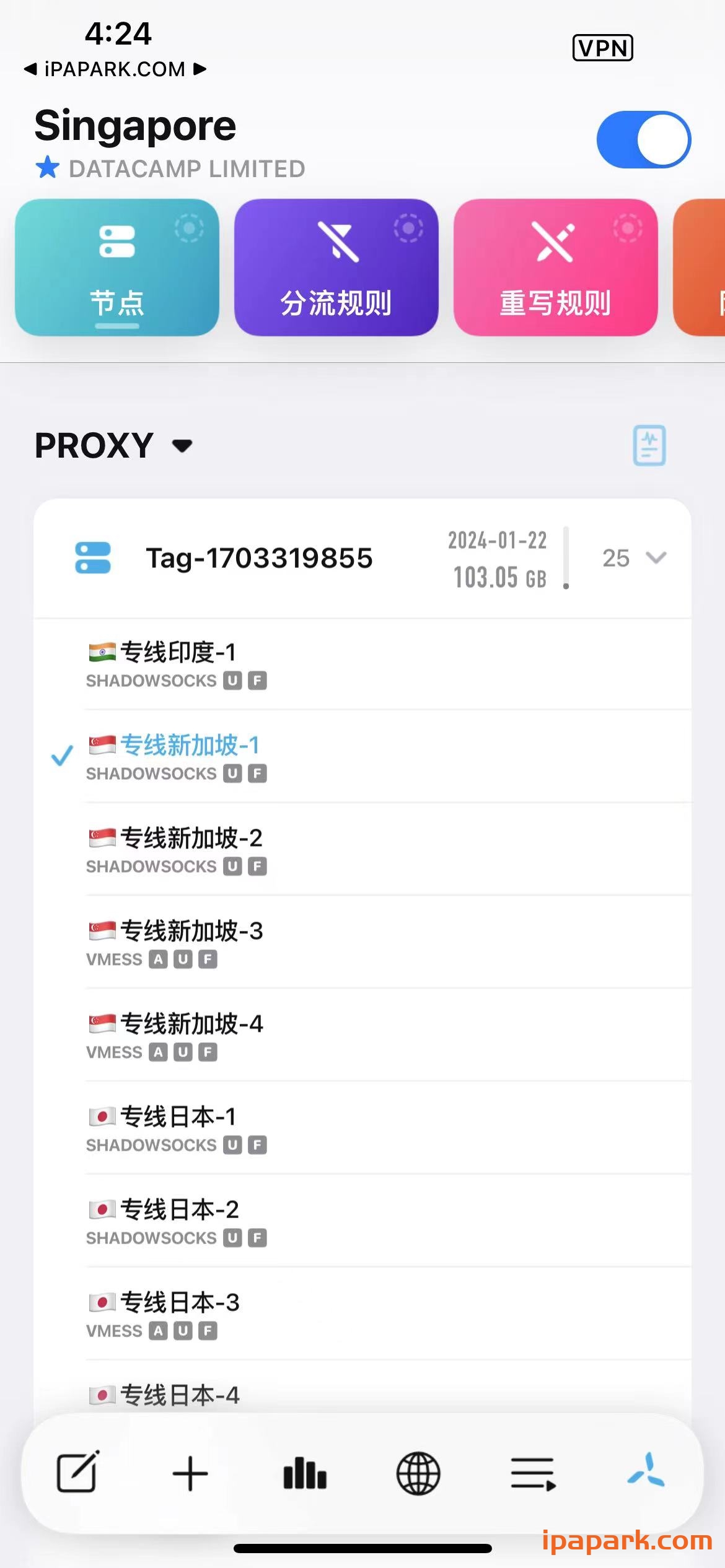Tap the VPN indicator in the status bar
The image size is (725, 1568).
602,47
